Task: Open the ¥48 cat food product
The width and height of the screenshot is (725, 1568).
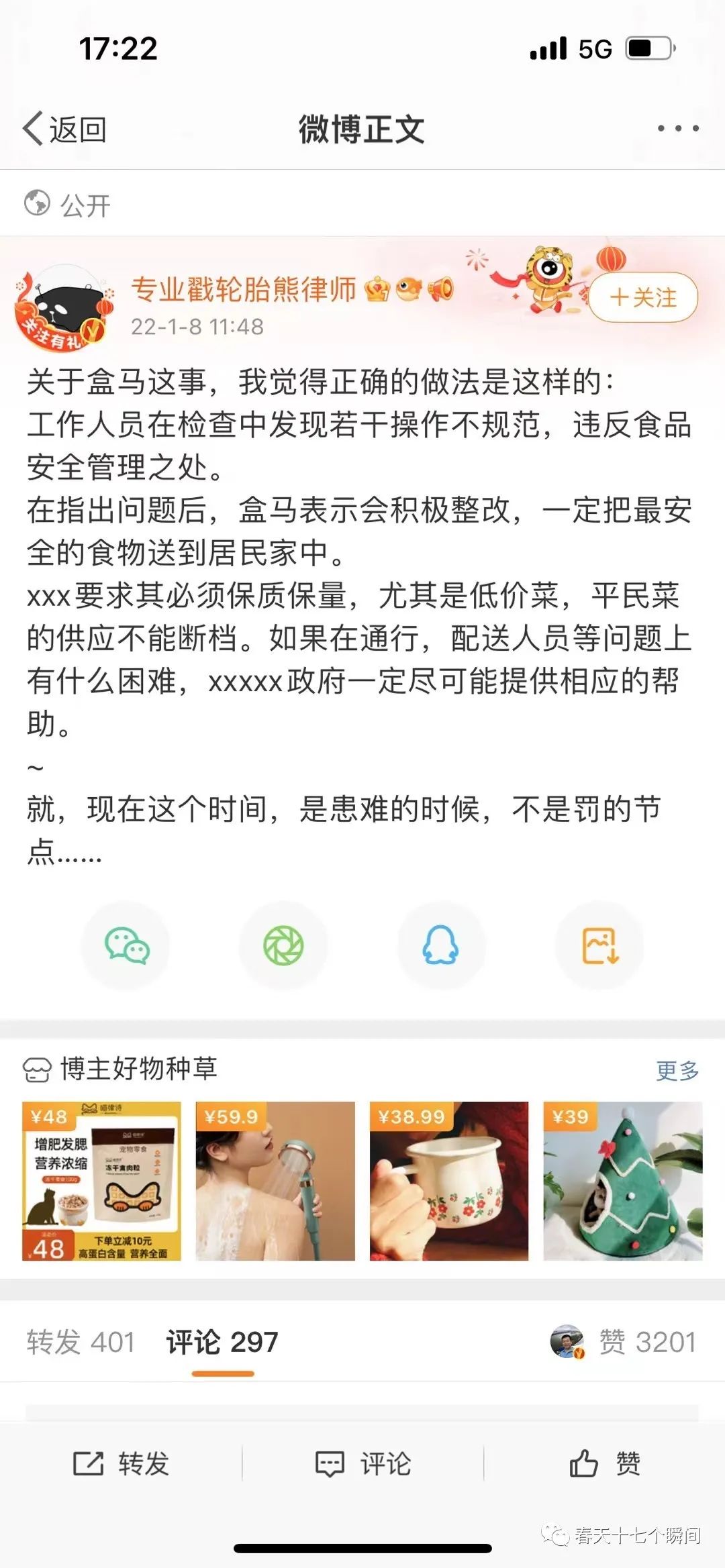Action: tap(101, 1181)
